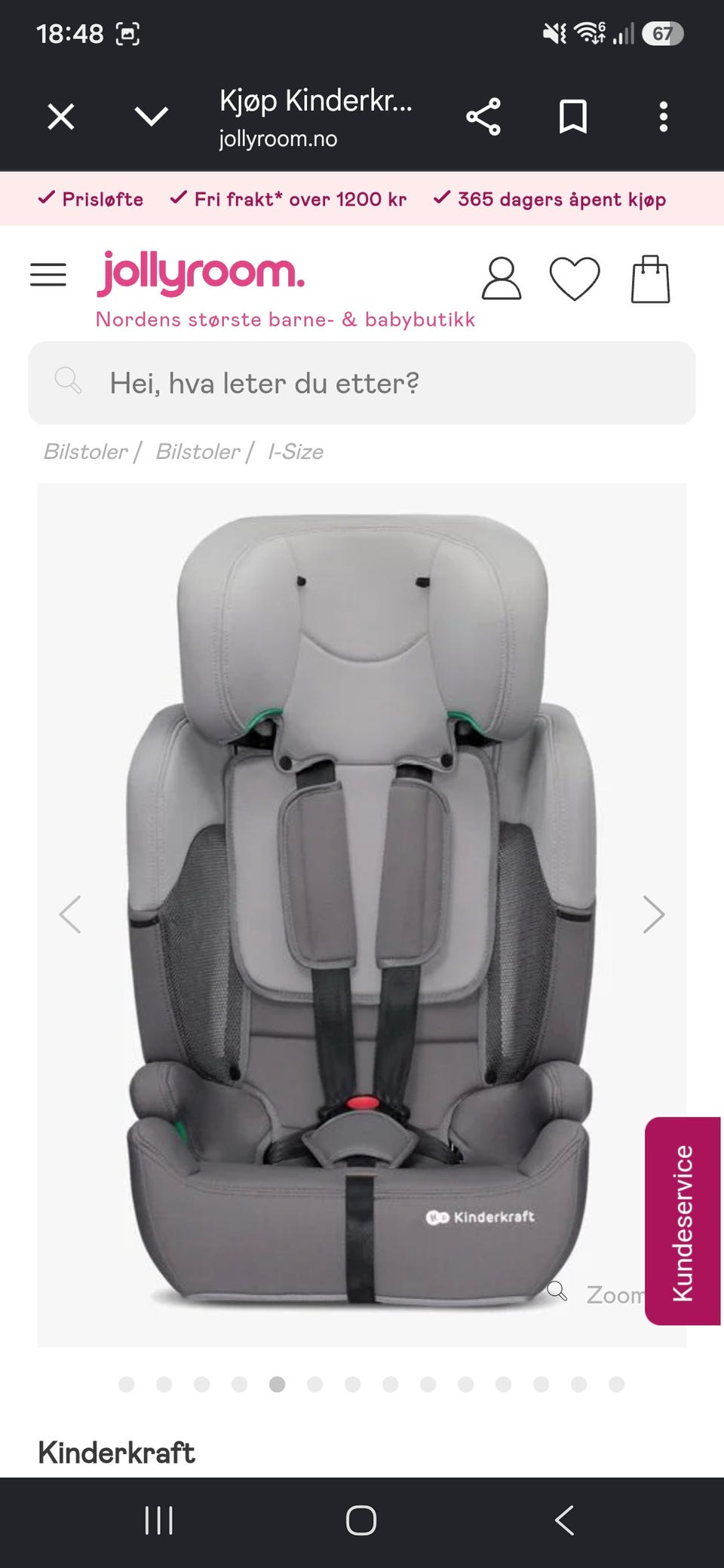Open the wishlist heart
The width and height of the screenshot is (724, 1568).
coord(575,279)
